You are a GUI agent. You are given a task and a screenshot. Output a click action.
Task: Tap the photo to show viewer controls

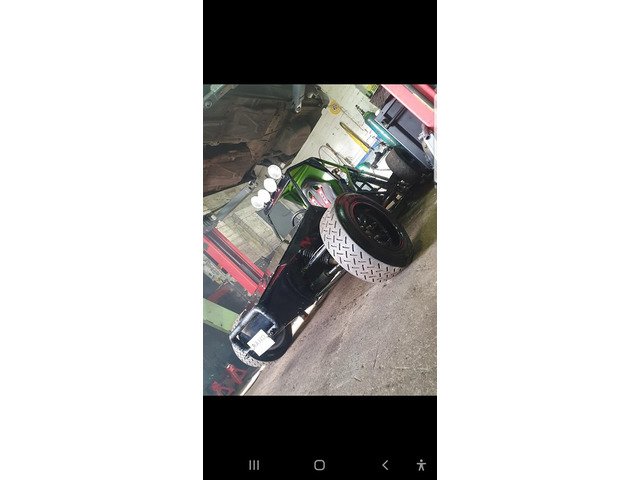click(x=319, y=240)
